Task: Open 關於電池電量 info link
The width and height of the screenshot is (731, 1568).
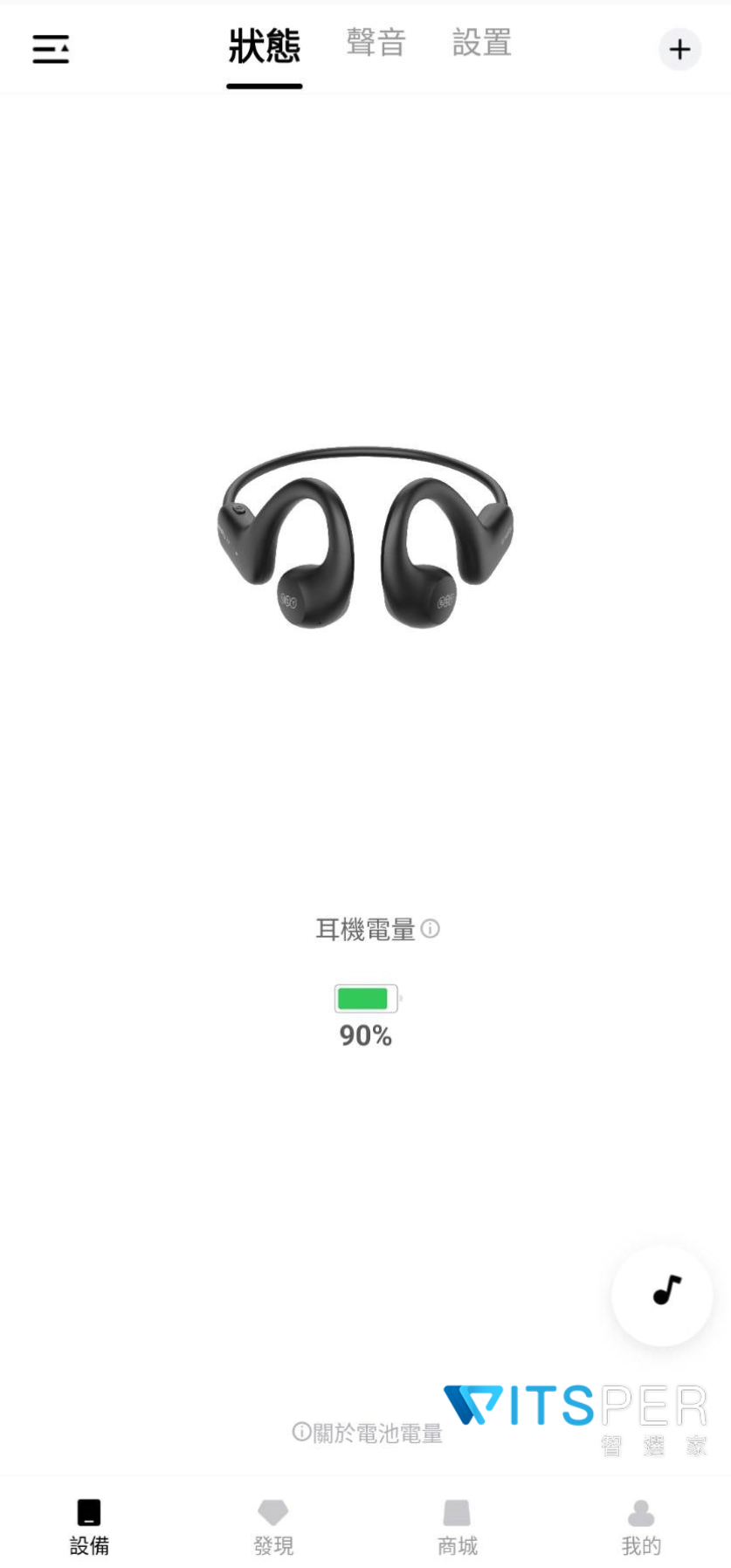Action: pyautogui.click(x=368, y=1433)
